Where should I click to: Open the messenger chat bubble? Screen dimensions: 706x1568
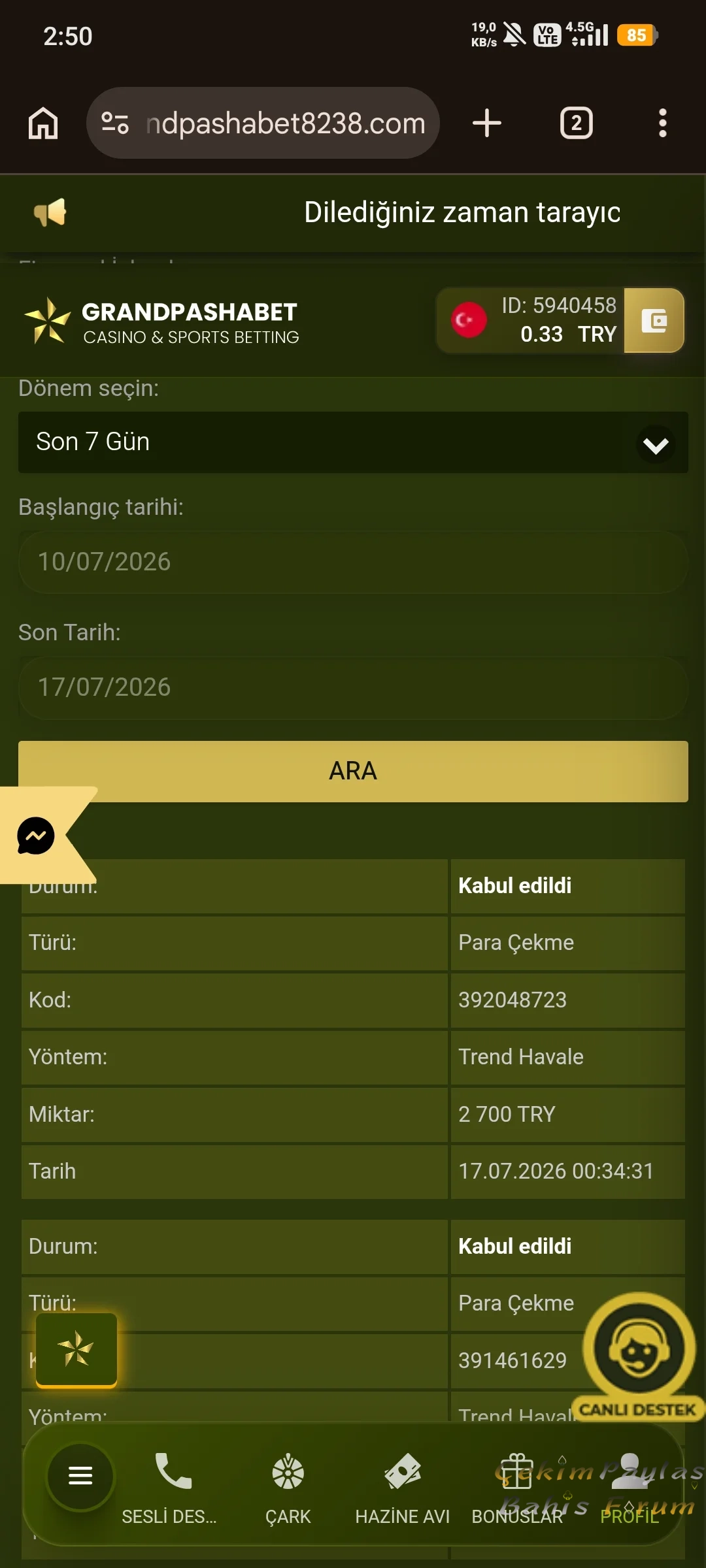[36, 835]
